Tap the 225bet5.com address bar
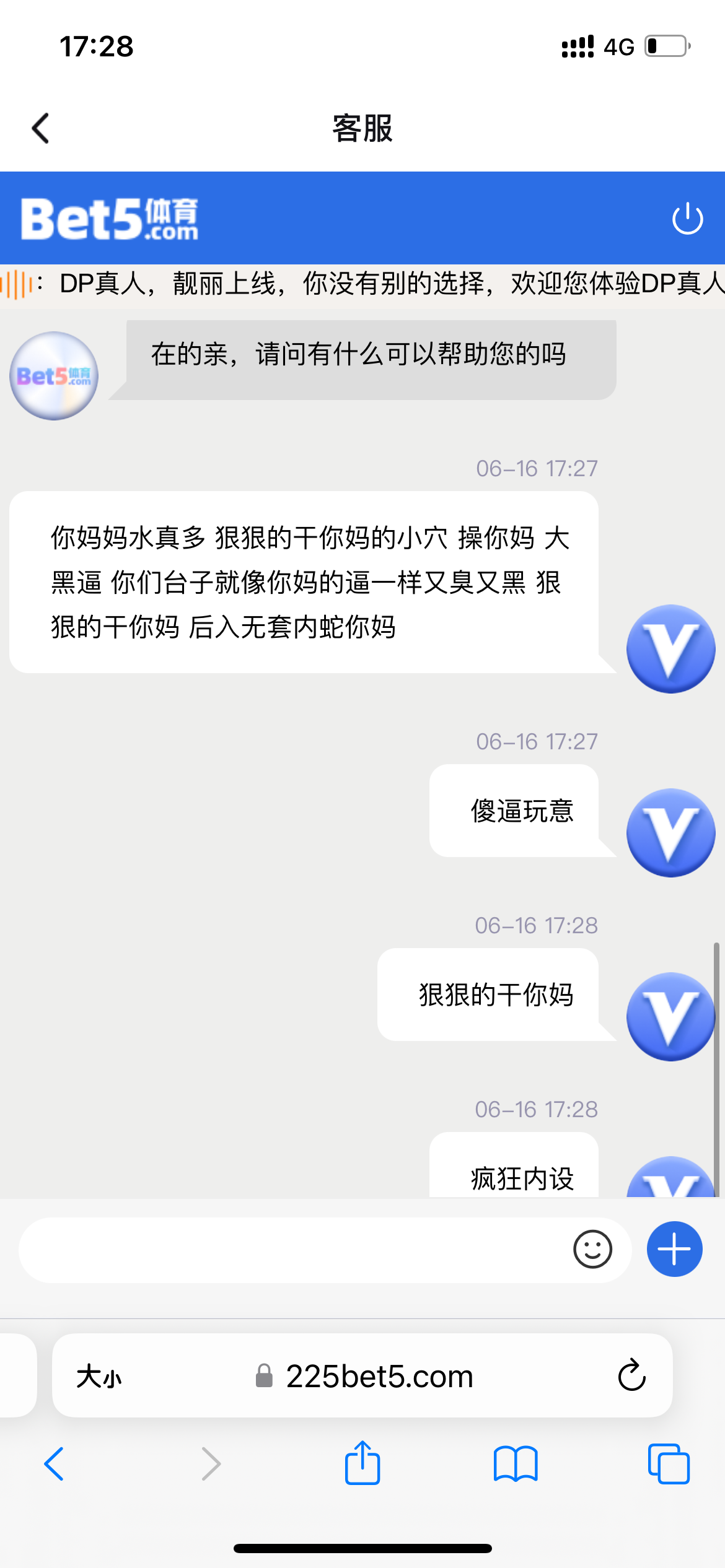Image resolution: width=725 pixels, height=1568 pixels. 378,1377
